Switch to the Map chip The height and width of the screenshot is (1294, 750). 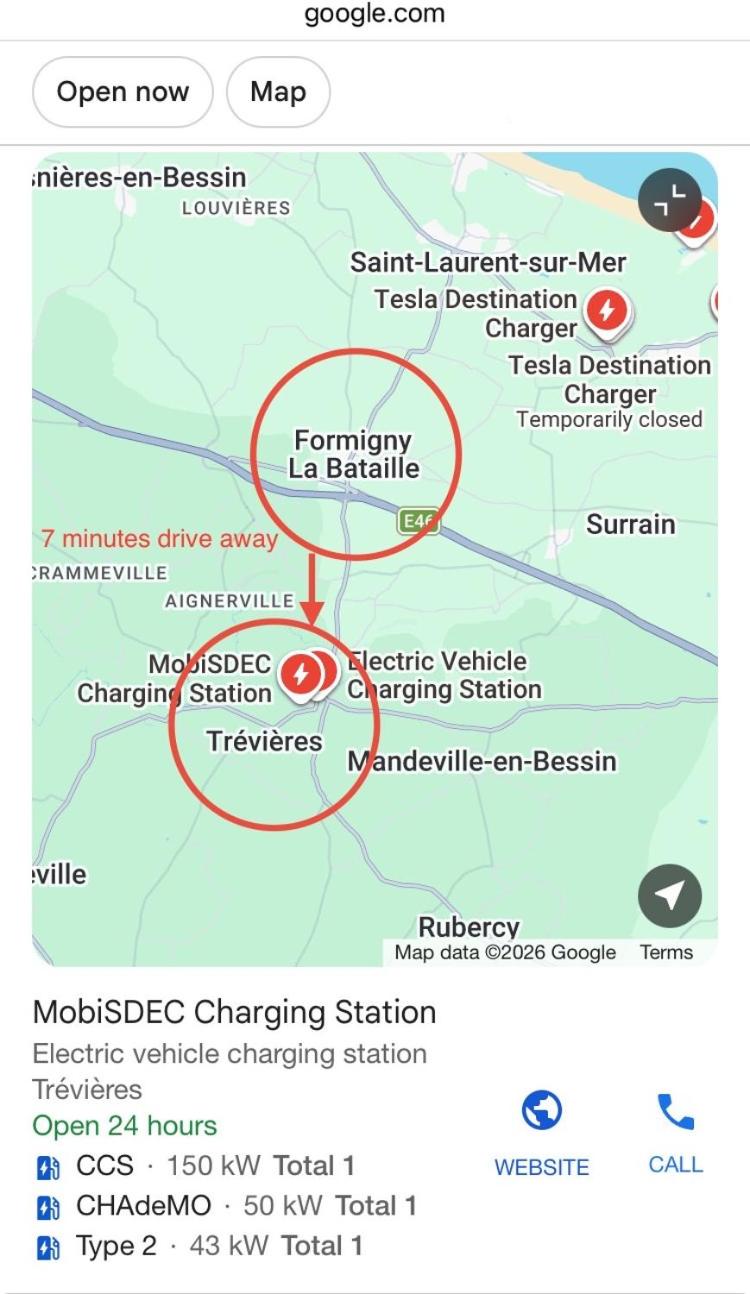point(278,92)
